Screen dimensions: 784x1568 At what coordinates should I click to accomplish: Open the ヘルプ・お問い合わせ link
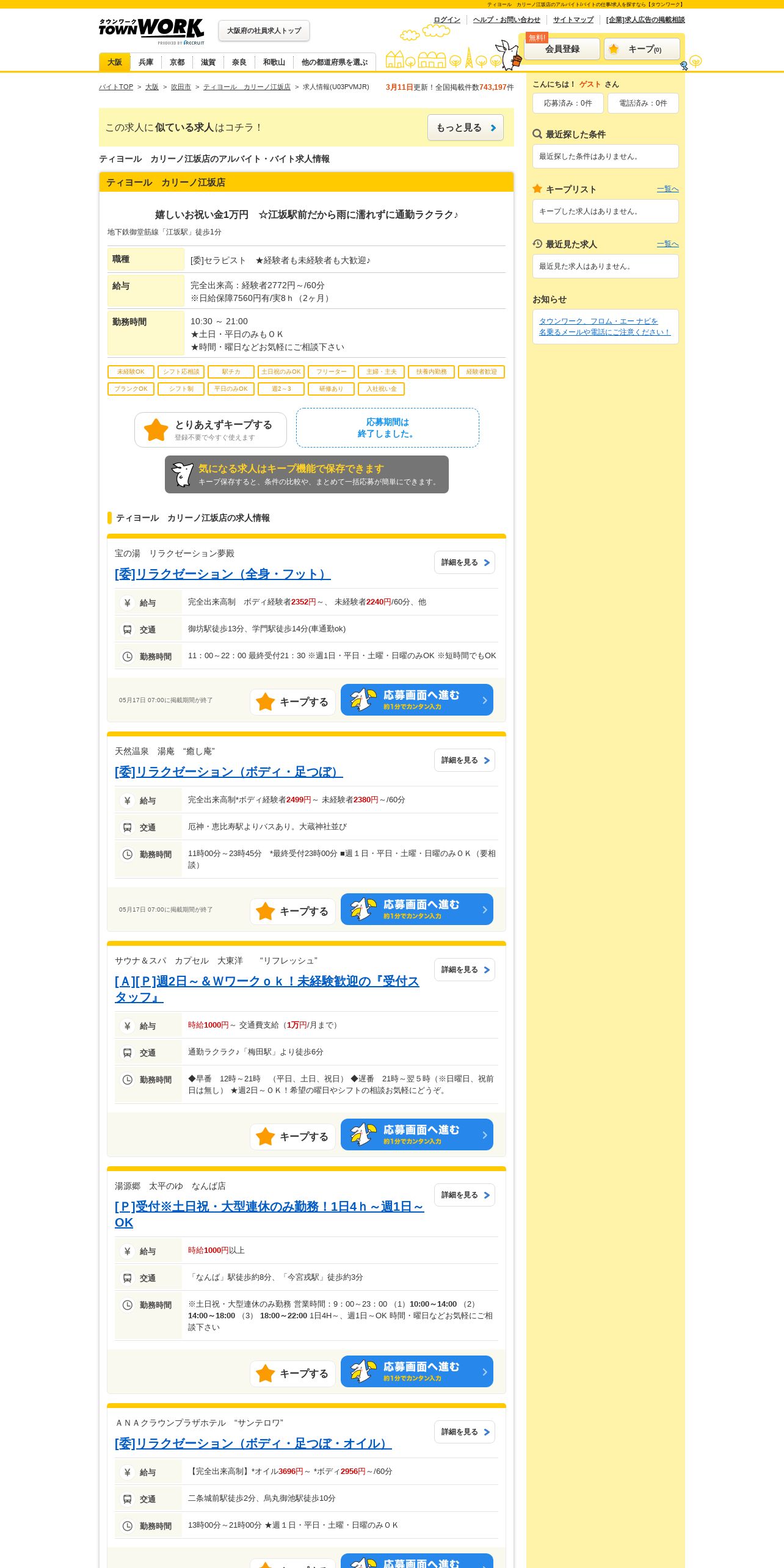507,20
